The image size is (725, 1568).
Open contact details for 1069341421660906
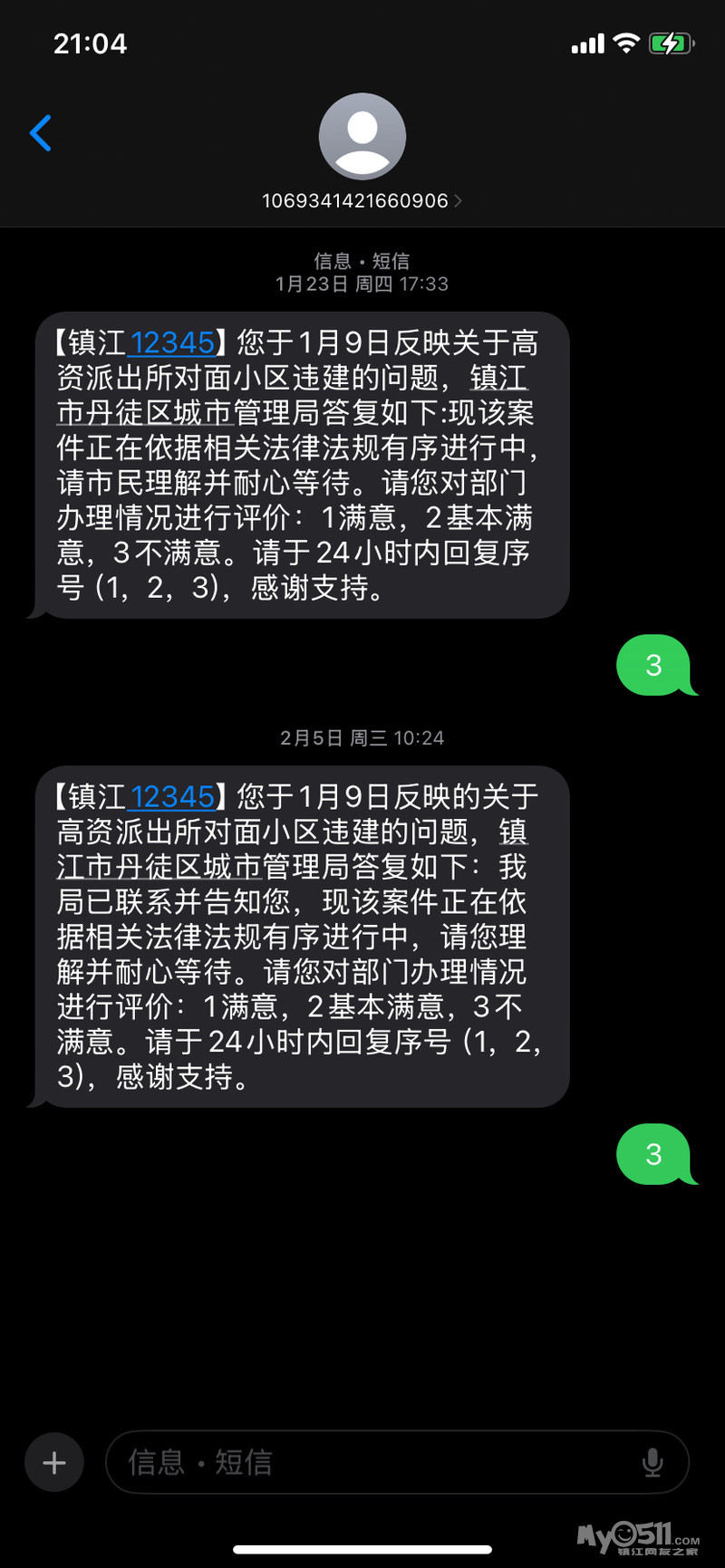[362, 200]
